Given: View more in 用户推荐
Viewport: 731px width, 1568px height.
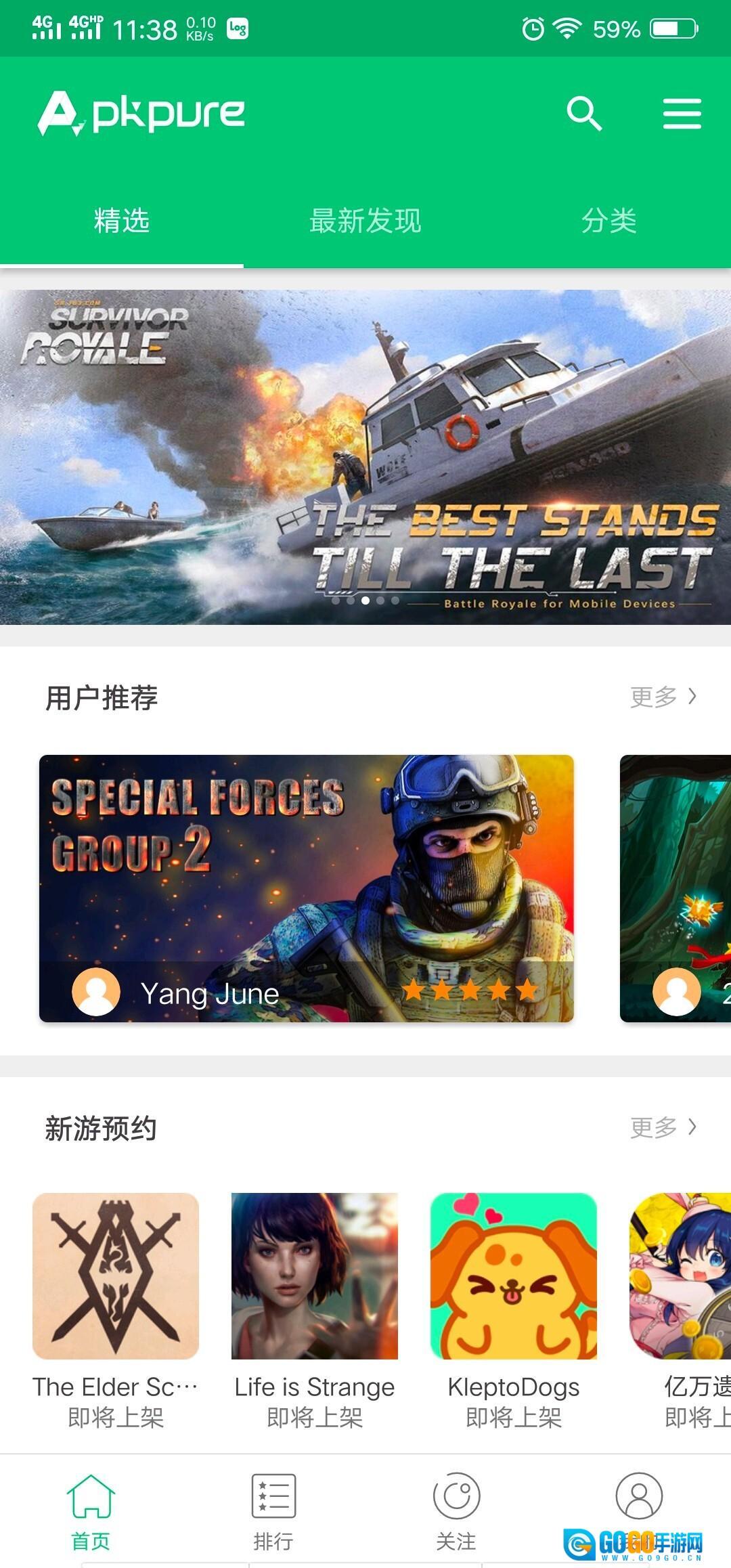Looking at the screenshot, I should (x=663, y=697).
